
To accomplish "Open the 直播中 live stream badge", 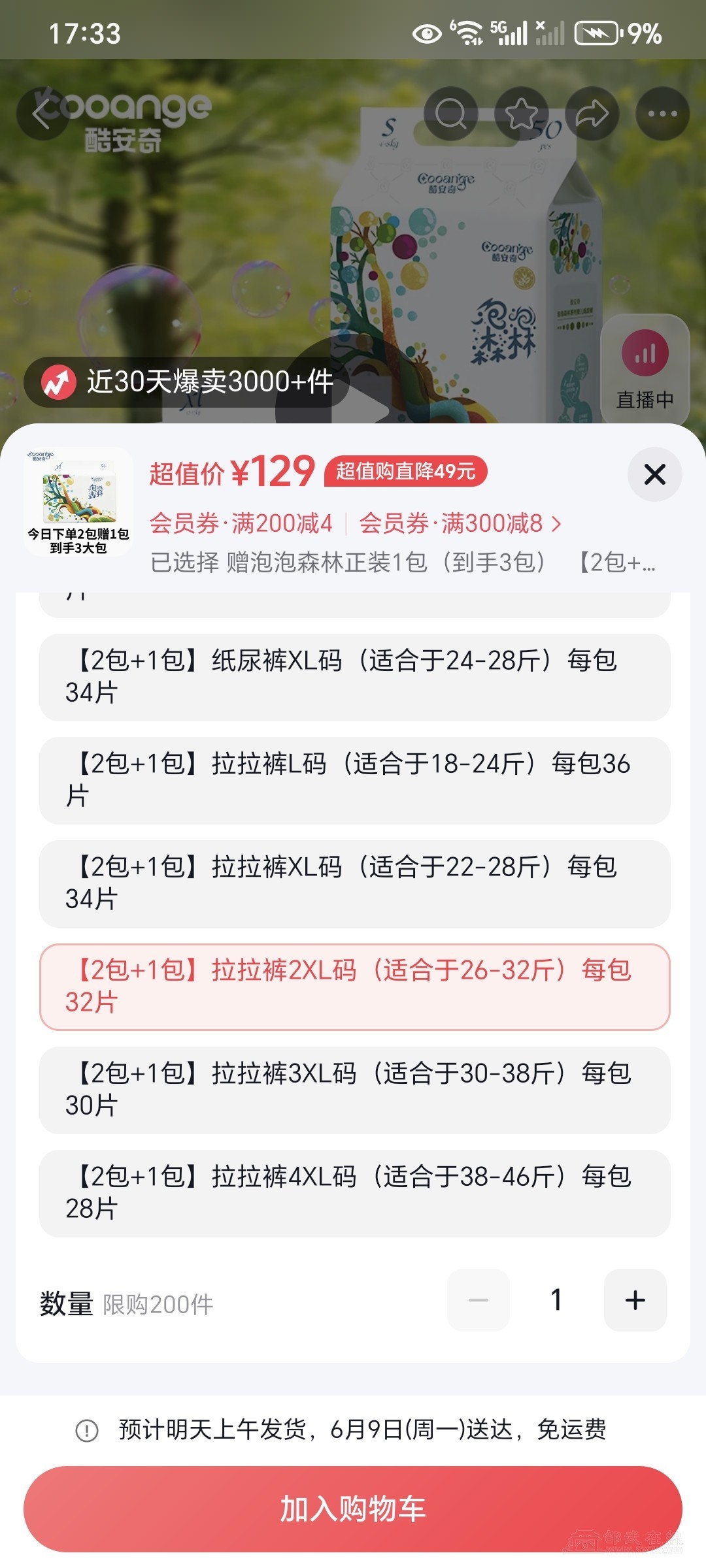I will [645, 370].
